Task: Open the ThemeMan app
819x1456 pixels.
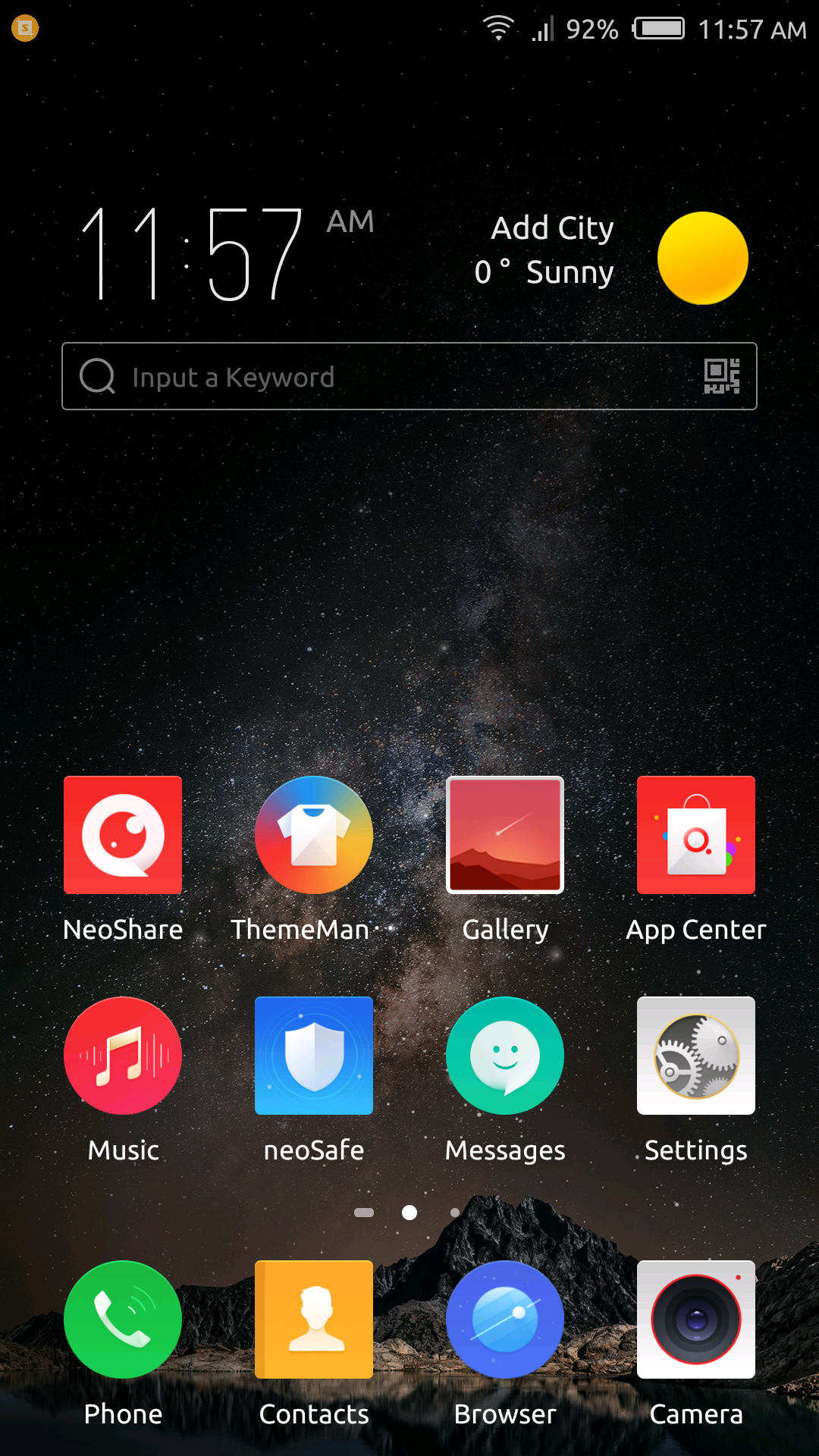Action: tap(314, 835)
